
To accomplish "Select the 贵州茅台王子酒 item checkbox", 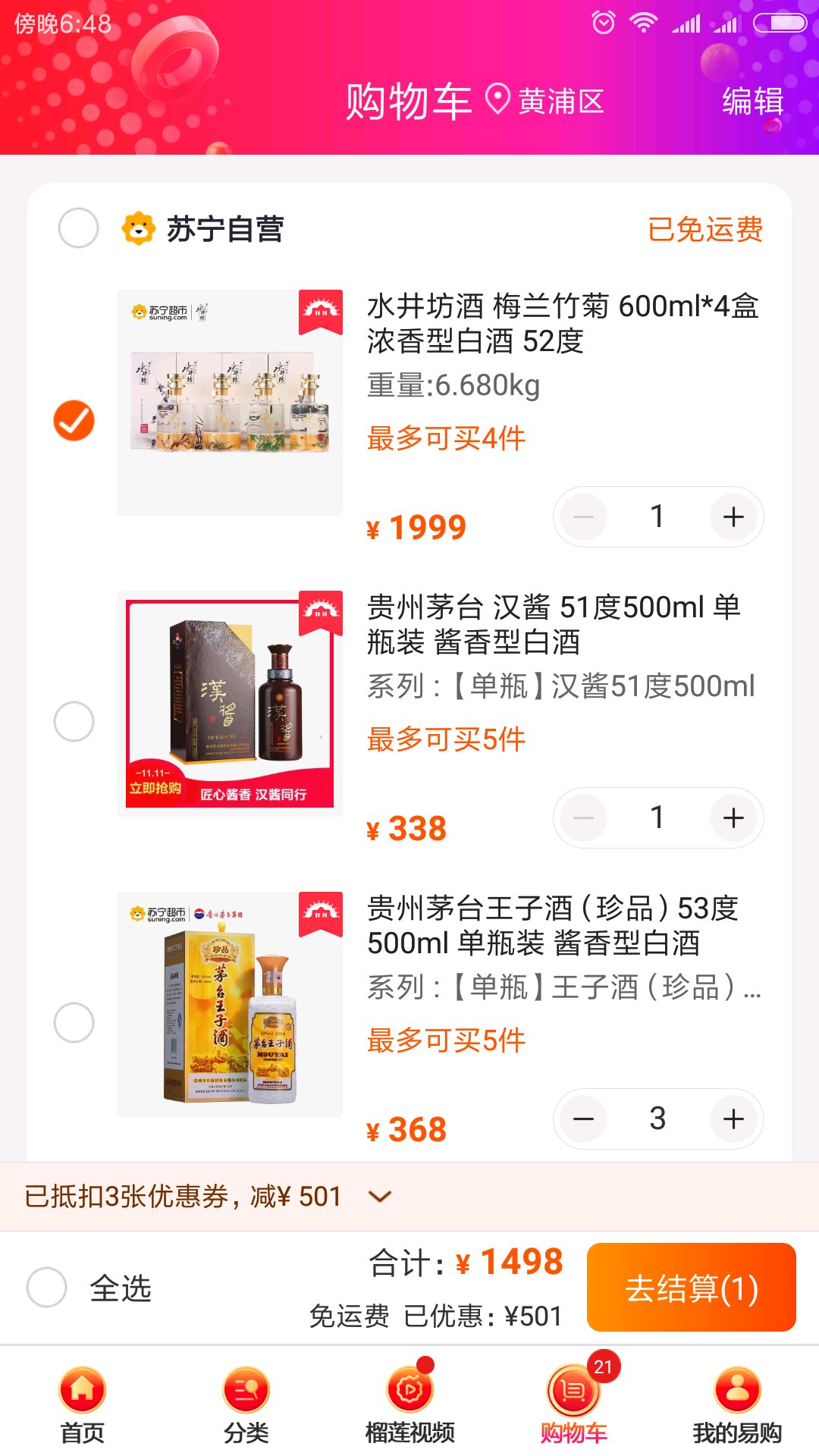I will [x=74, y=1022].
